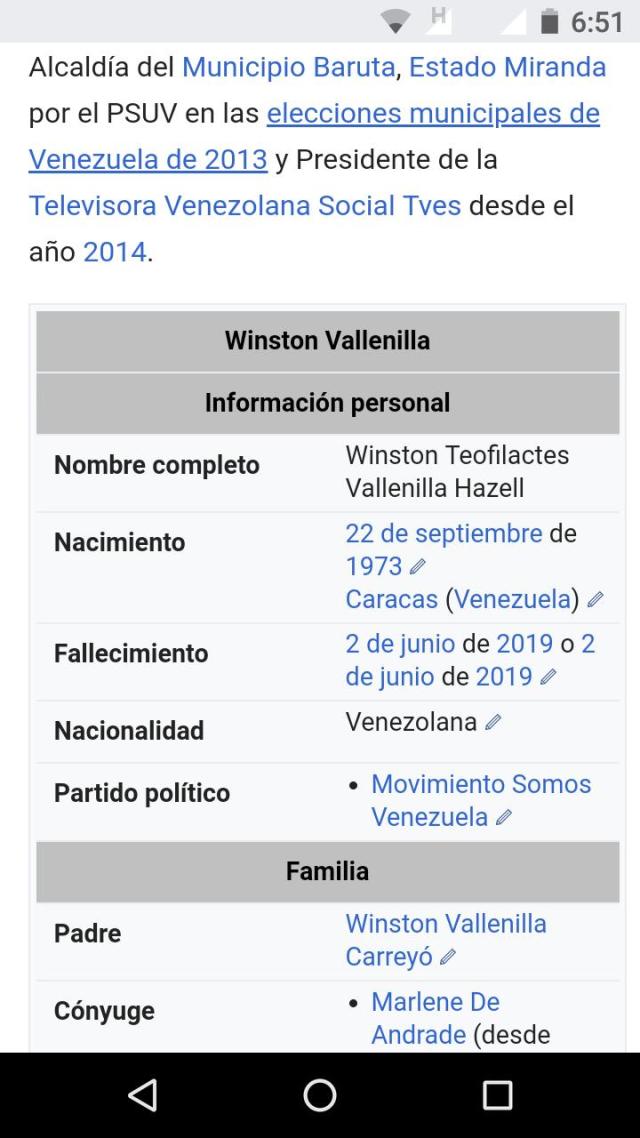Edit birthplace via pencil next to Venezuela
The height and width of the screenshot is (1138, 640).
(596, 600)
